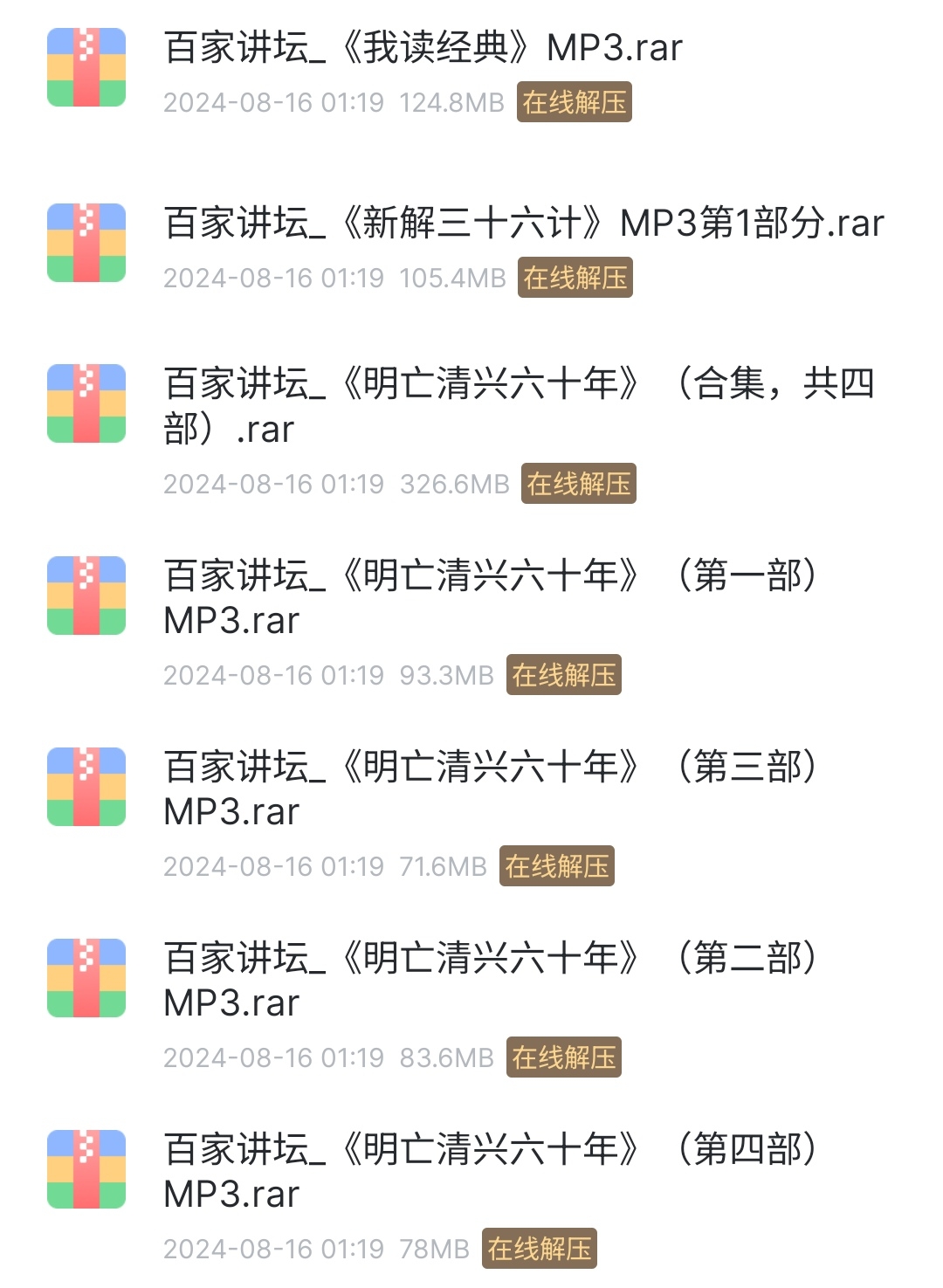Open 百家讲坛《我读经典》MP3.rar file
The height and width of the screenshot is (1288, 943).
pyautogui.click(x=423, y=48)
